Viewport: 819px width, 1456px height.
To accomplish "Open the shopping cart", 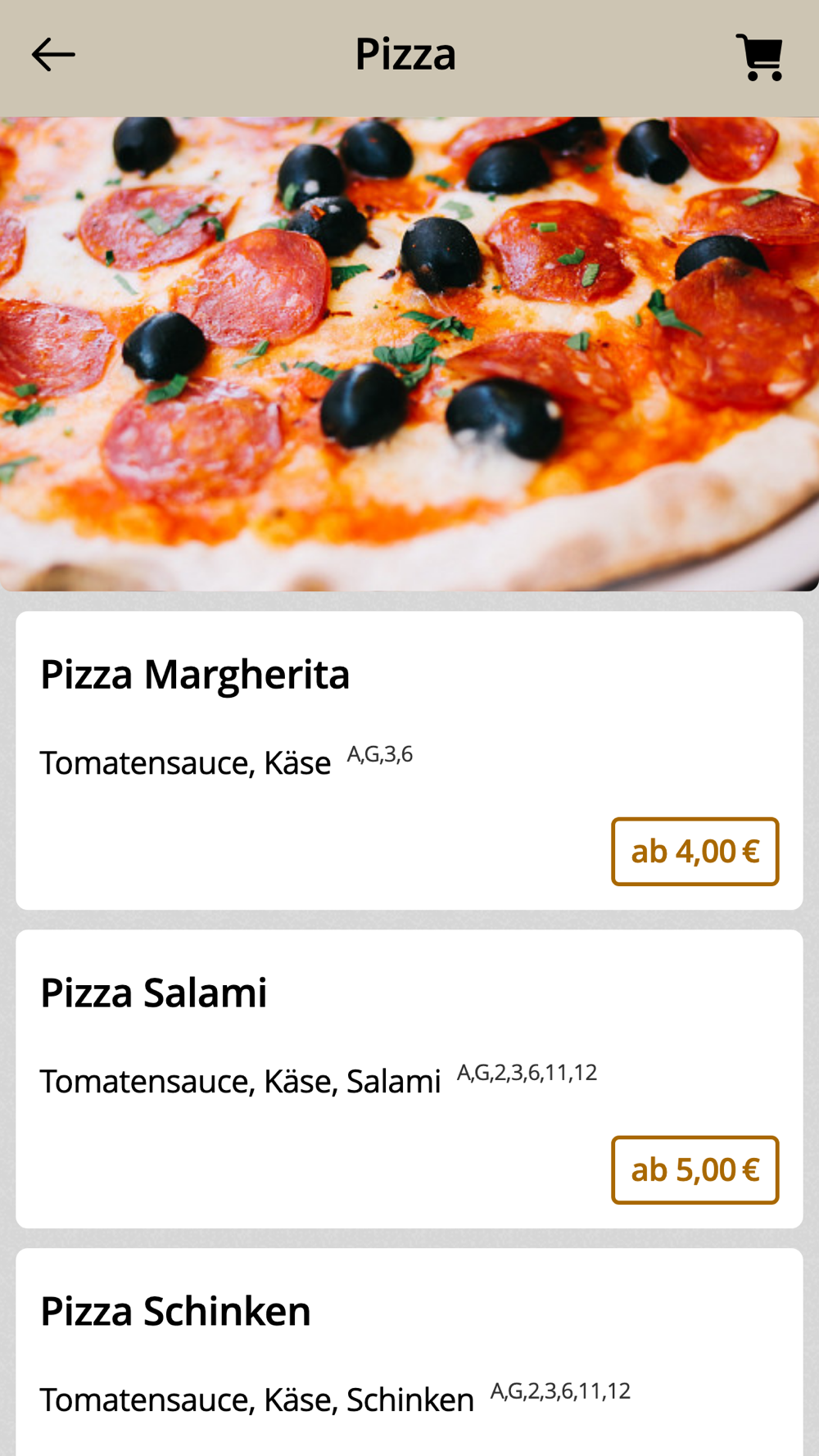I will pos(759,57).
